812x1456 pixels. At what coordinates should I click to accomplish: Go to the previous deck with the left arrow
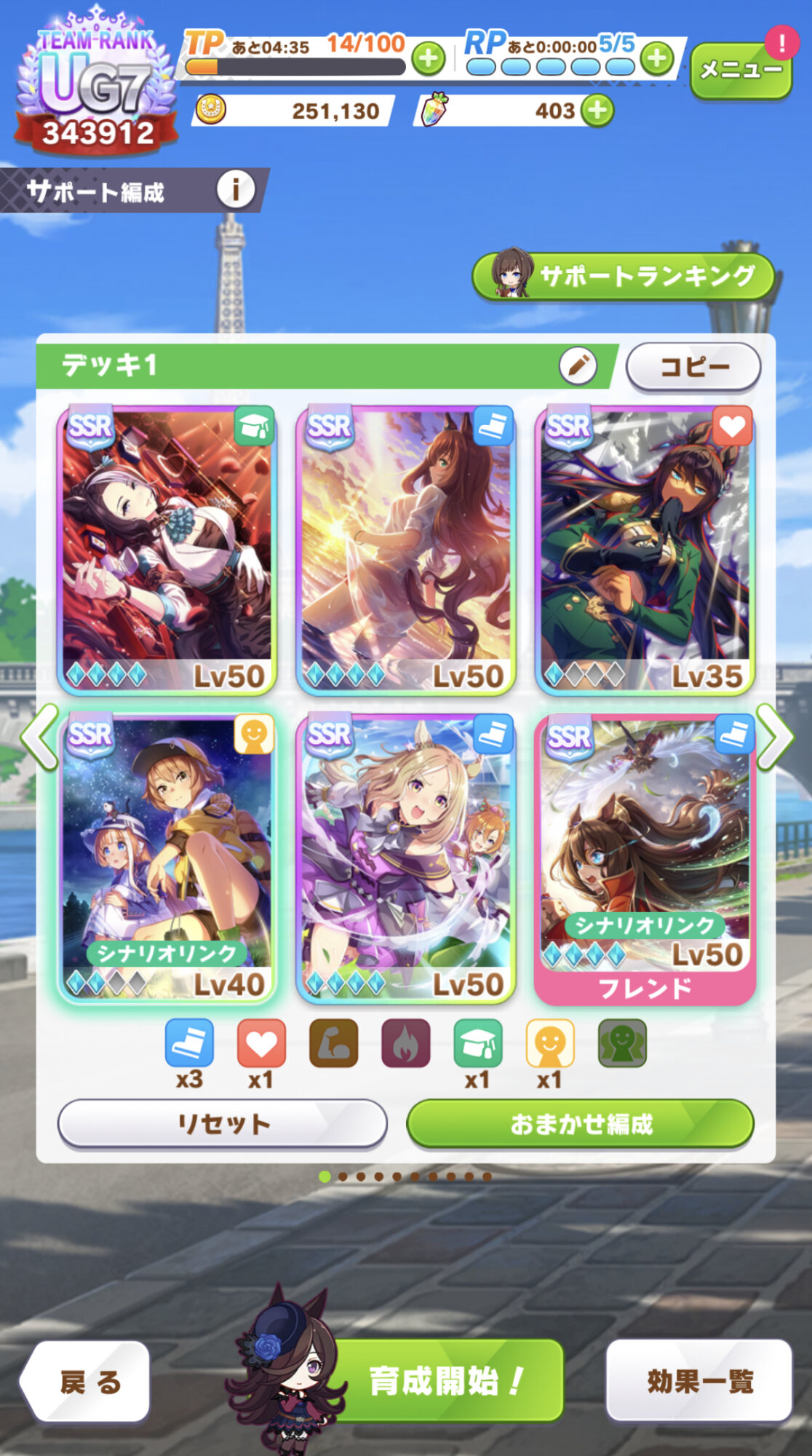click(x=39, y=737)
